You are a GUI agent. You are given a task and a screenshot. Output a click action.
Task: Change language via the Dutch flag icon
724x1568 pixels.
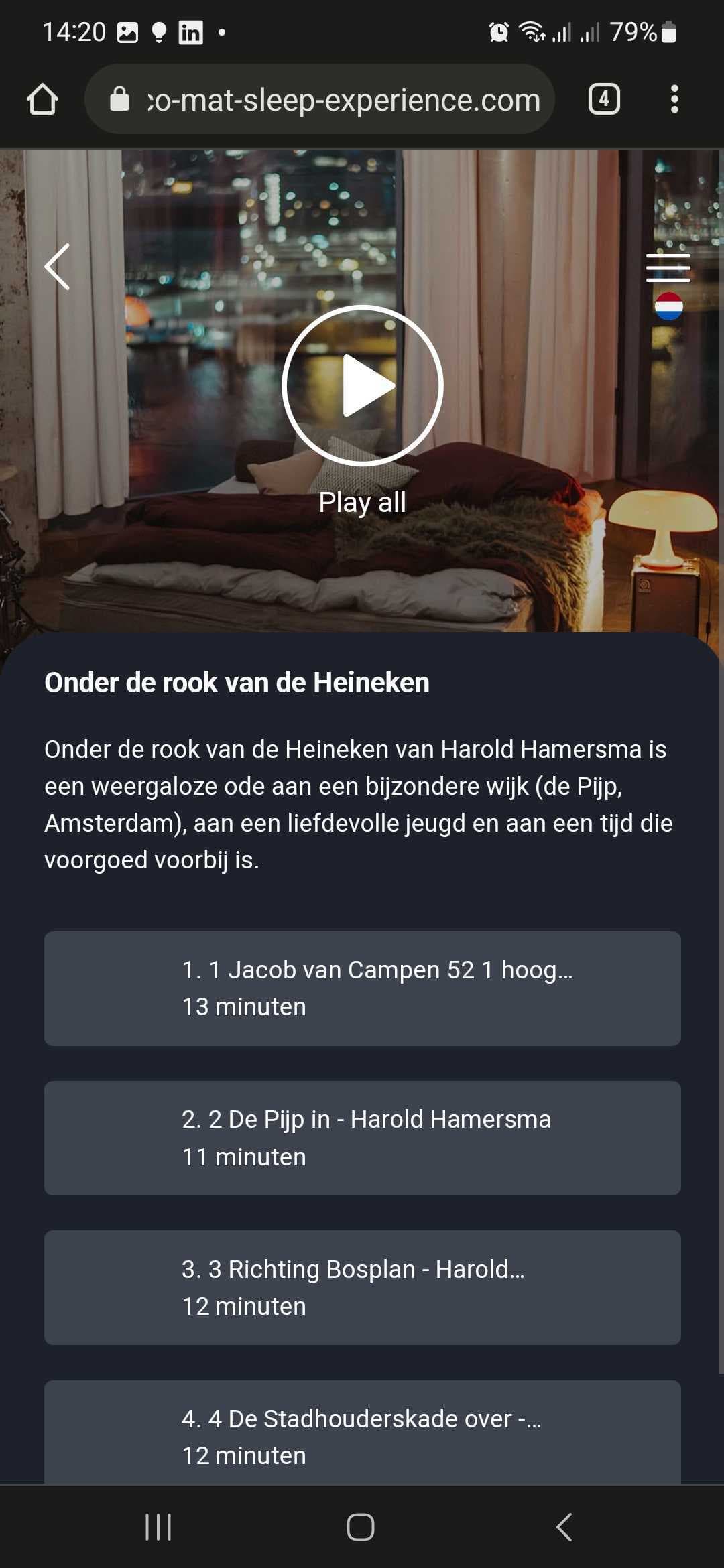click(668, 307)
